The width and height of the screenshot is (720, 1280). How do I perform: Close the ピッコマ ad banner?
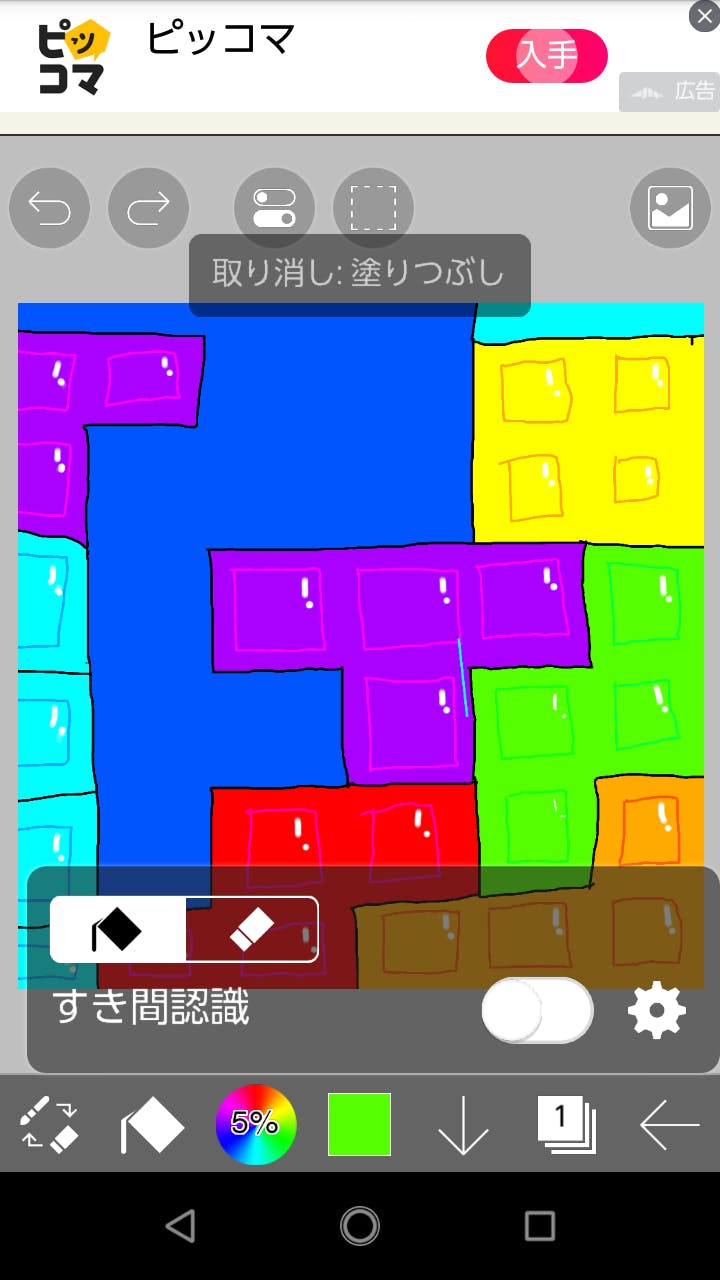click(x=704, y=16)
